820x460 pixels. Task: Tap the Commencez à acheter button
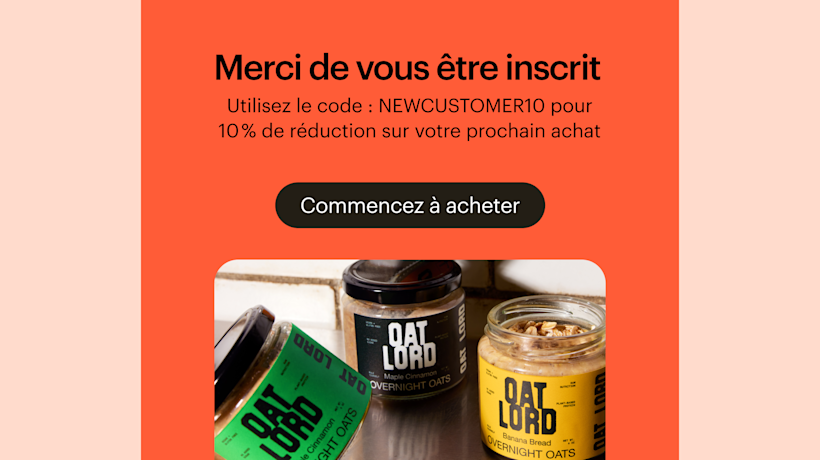pyautogui.click(x=410, y=206)
